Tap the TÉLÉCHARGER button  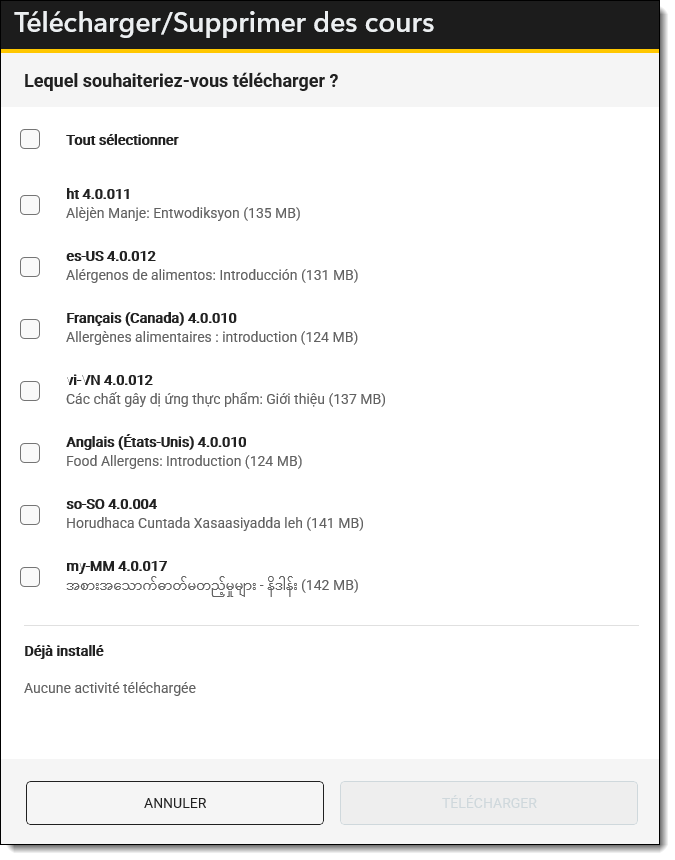click(489, 803)
